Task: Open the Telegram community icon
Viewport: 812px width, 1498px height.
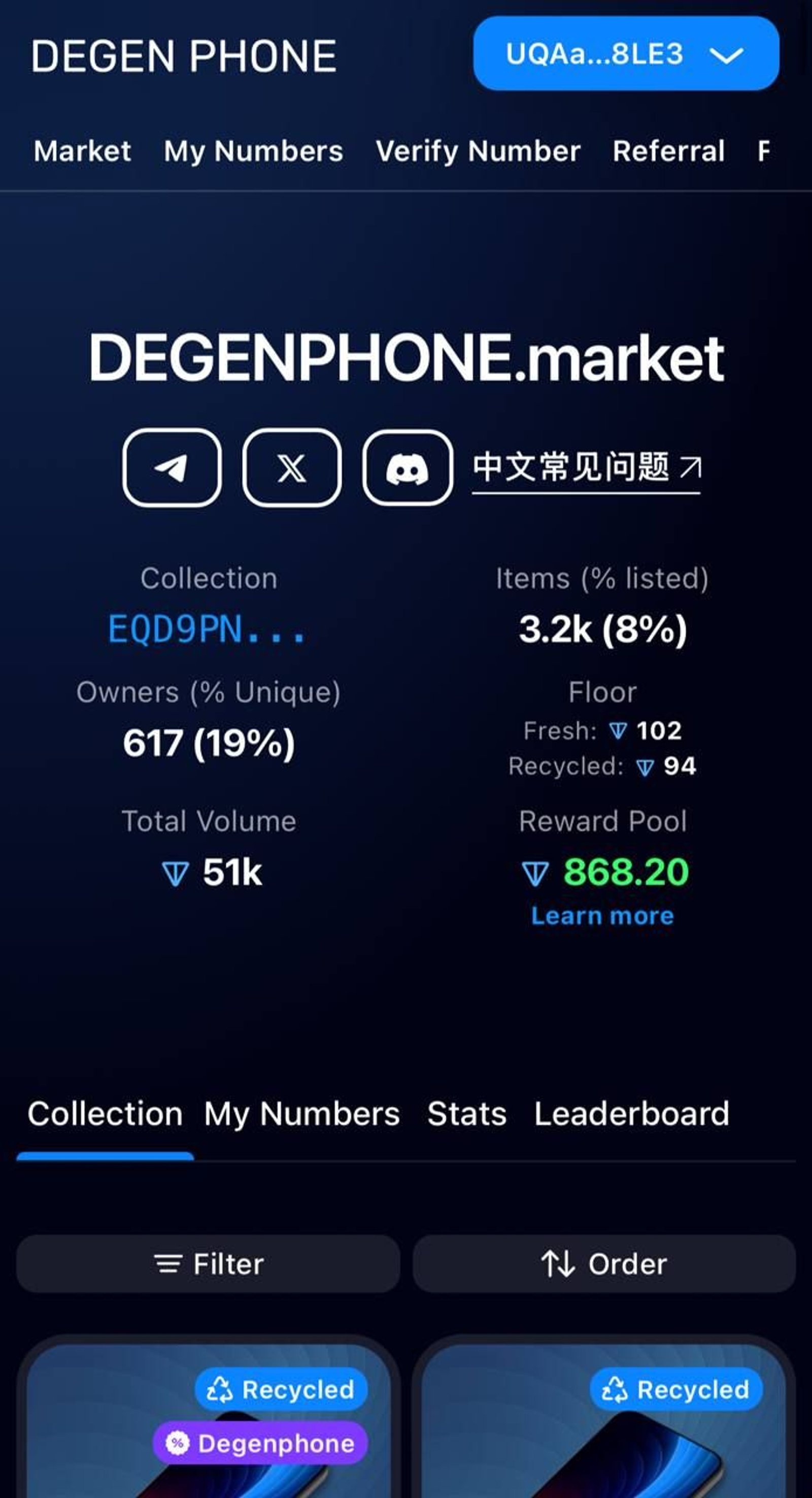Action: pos(172,469)
